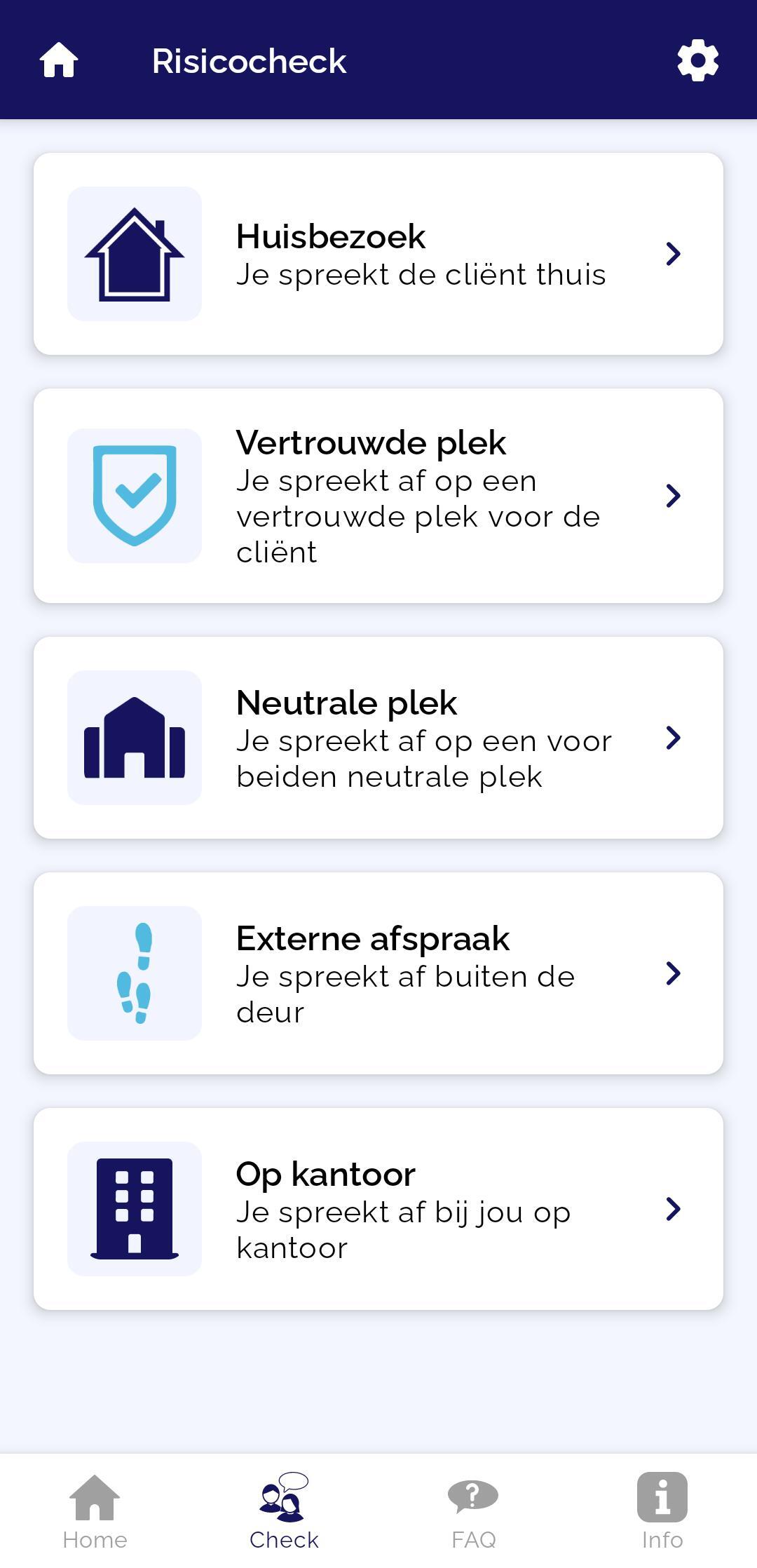Pick the Externe afspraak card
This screenshot has width=757, height=1568.
[x=378, y=973]
